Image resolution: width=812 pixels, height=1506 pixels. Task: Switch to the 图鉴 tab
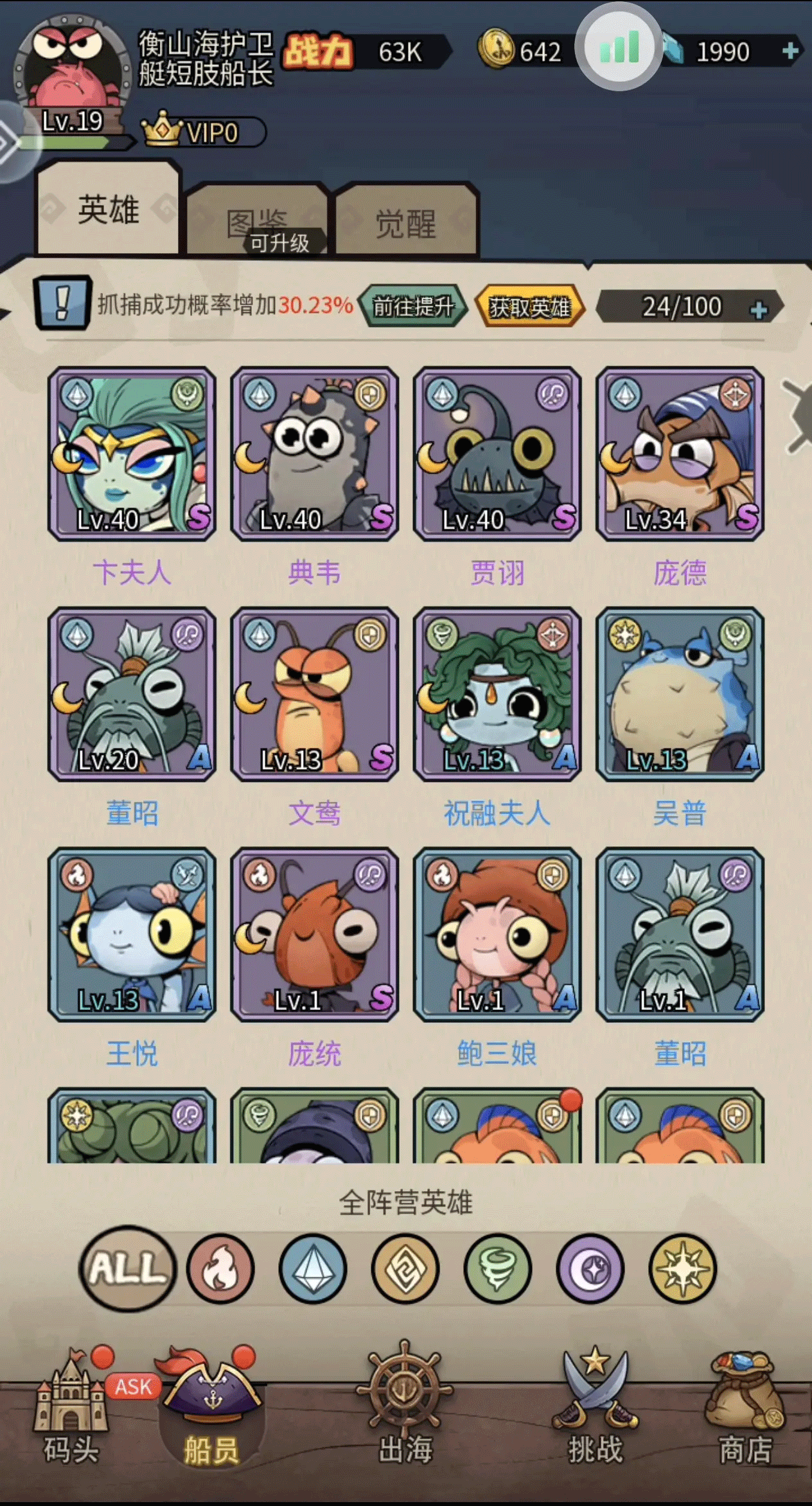tap(257, 222)
